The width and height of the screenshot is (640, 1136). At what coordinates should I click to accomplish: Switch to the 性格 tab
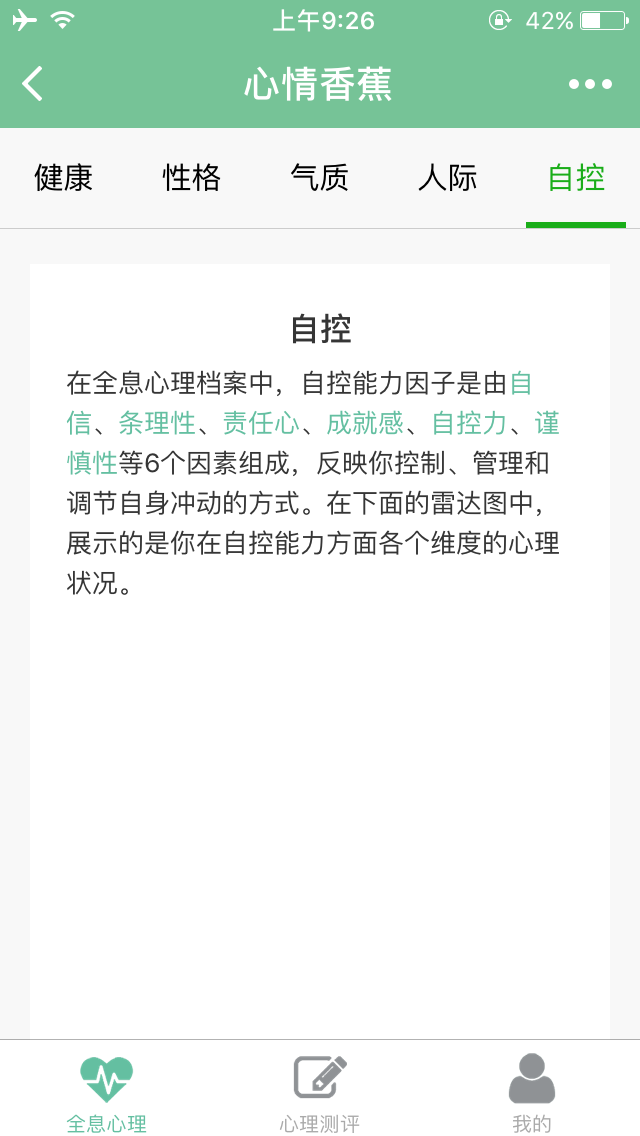[192, 178]
